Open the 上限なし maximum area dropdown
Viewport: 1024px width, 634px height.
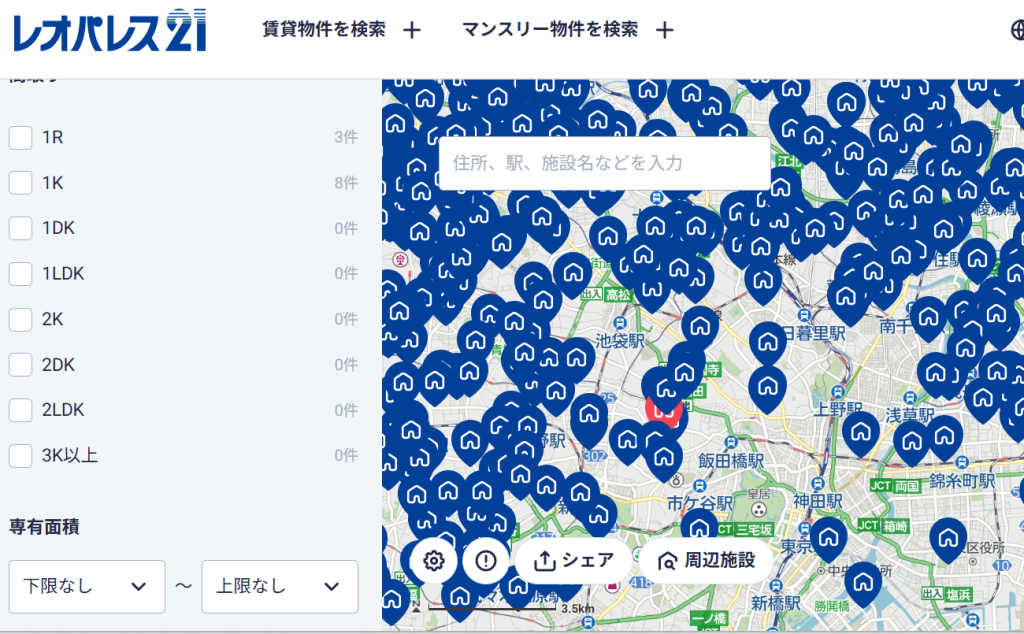[x=280, y=586]
